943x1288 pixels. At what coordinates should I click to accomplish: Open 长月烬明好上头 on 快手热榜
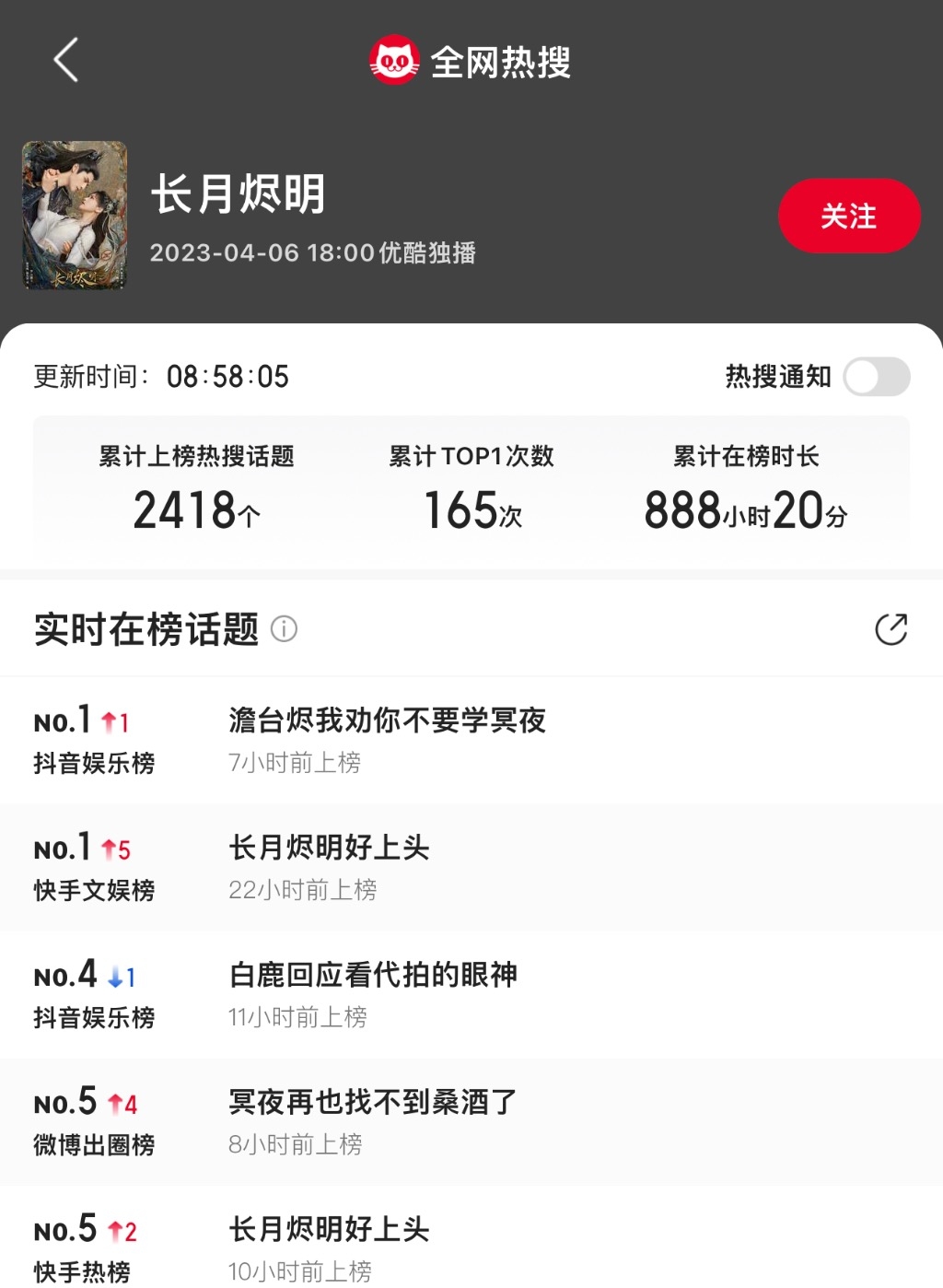(329, 1229)
